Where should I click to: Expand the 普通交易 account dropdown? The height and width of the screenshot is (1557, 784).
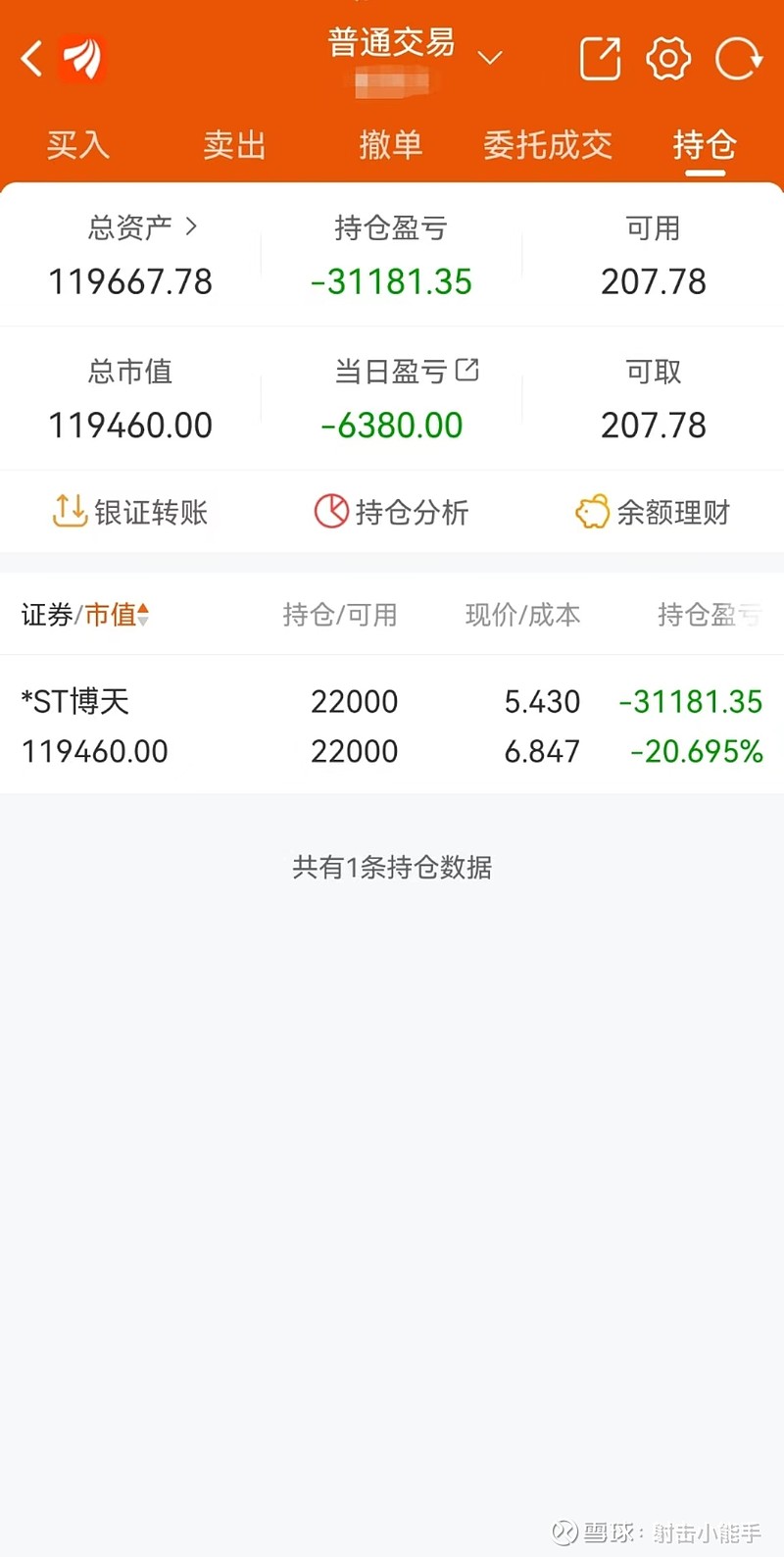489,58
